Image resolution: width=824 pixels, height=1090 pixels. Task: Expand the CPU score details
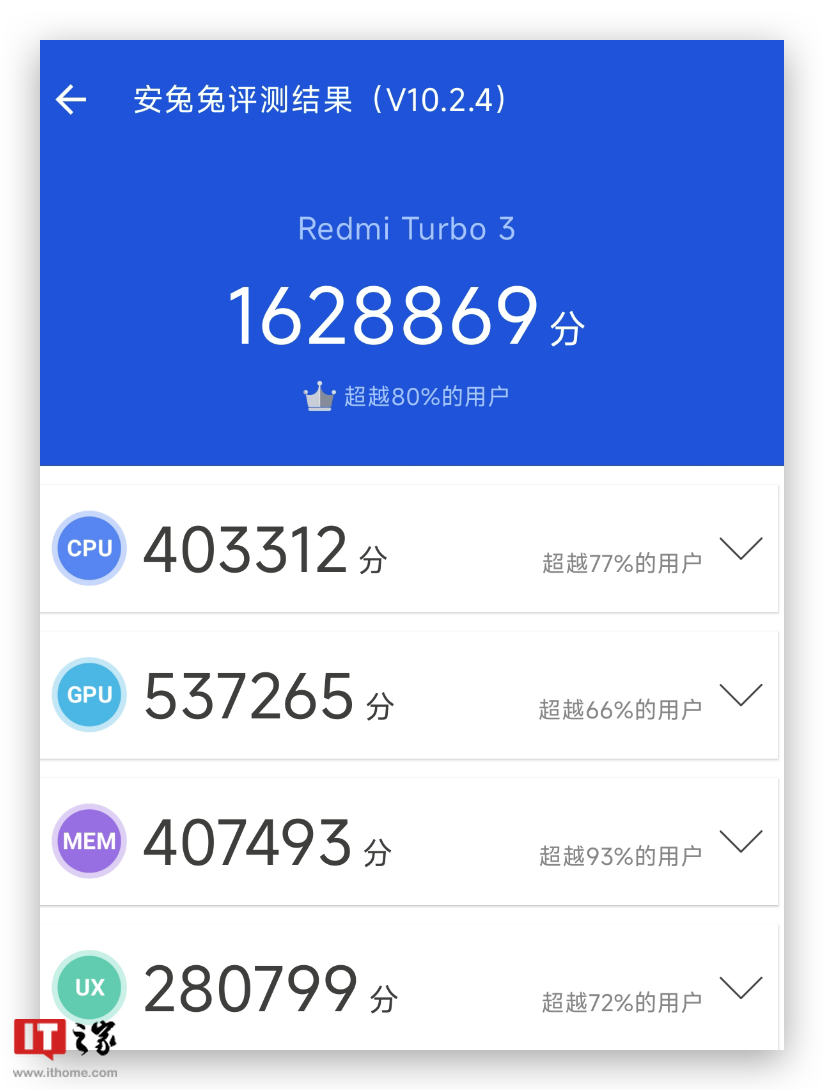[x=741, y=548]
